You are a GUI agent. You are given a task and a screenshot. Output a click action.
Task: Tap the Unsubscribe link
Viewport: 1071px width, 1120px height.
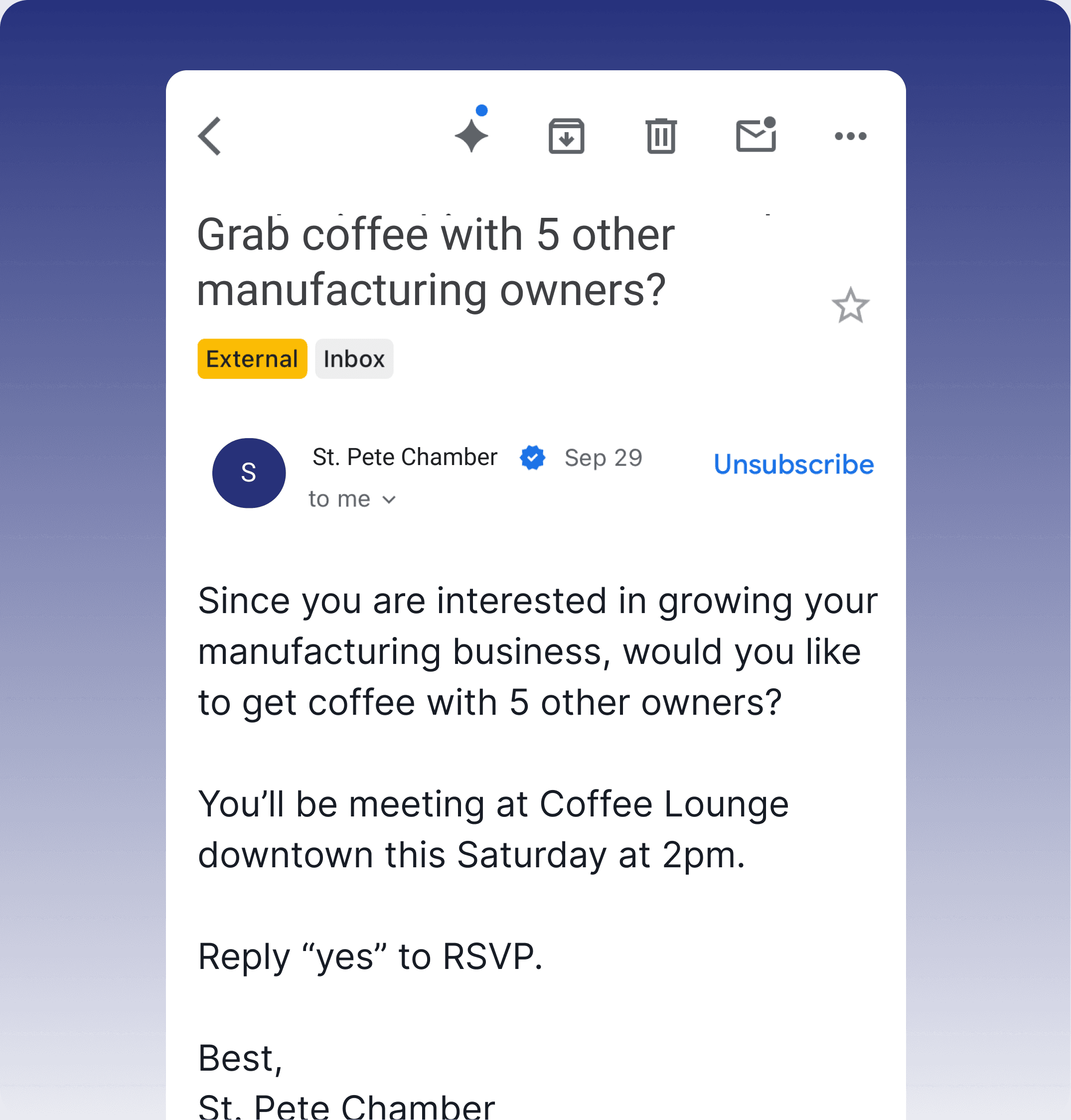point(793,464)
